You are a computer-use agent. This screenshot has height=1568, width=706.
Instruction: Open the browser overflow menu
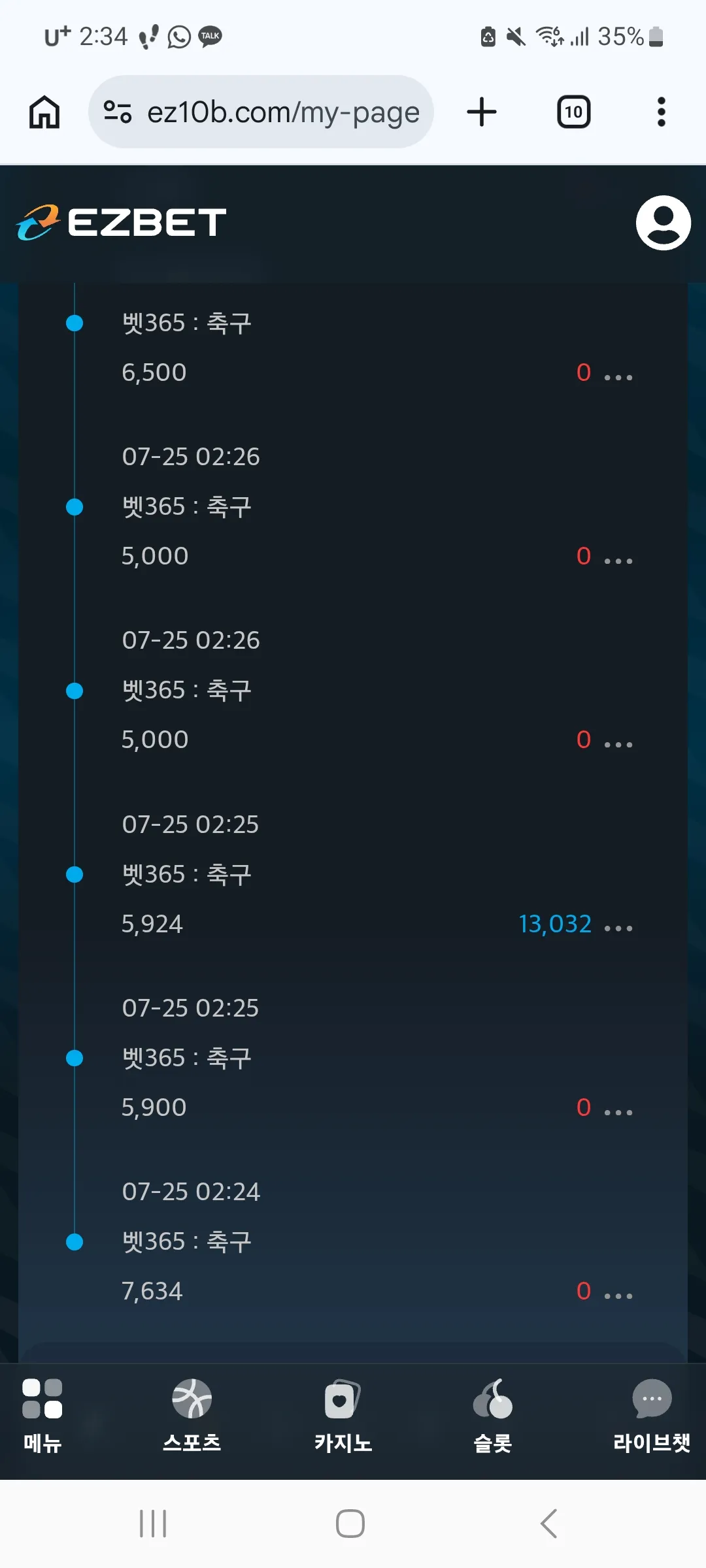pyautogui.click(x=662, y=112)
